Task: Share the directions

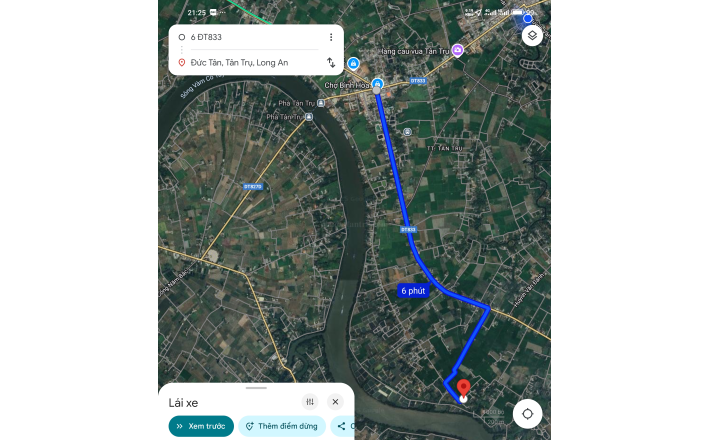Action: (x=343, y=426)
